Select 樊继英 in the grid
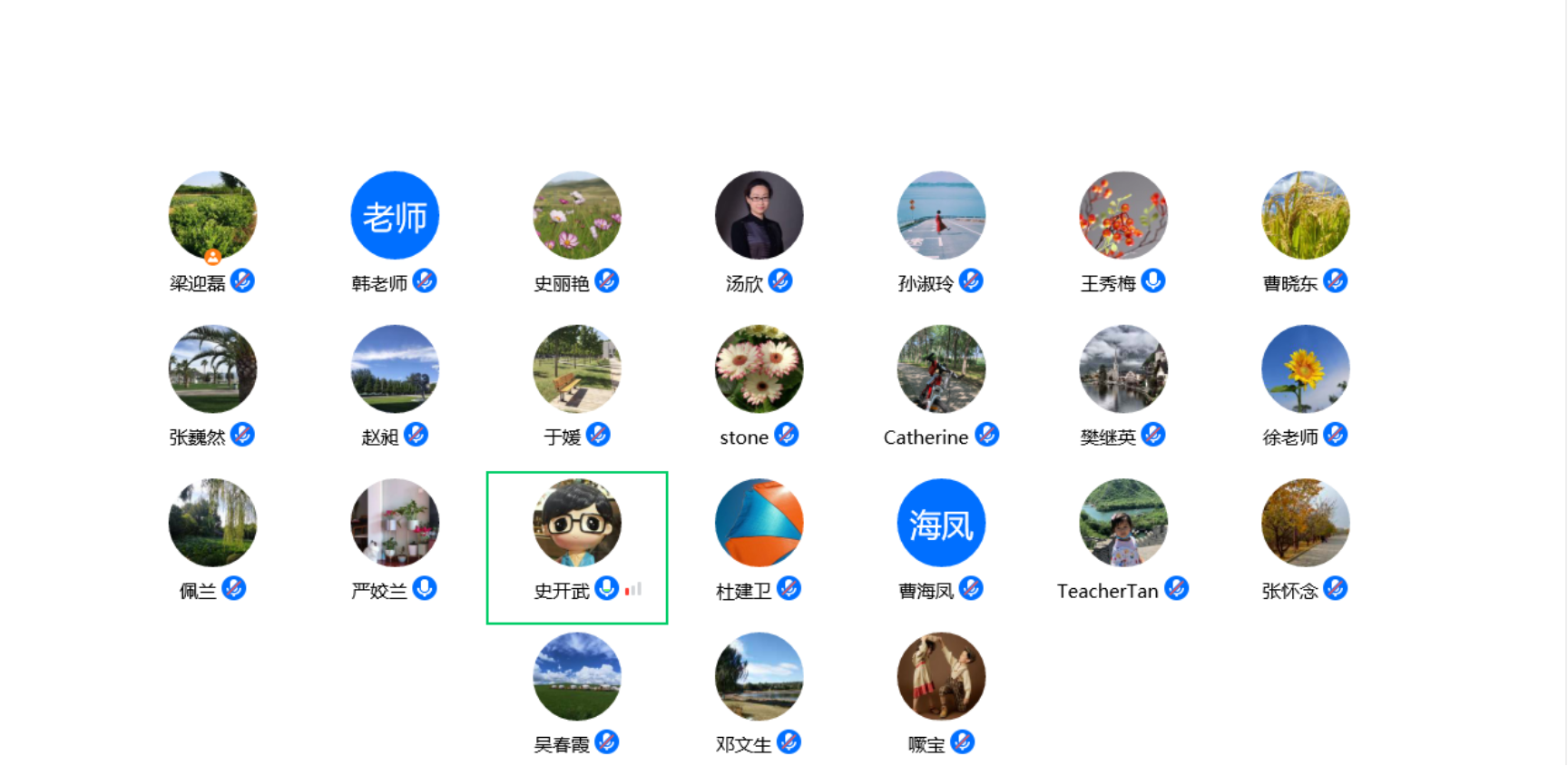The image size is (1568, 766). (x=1123, y=369)
